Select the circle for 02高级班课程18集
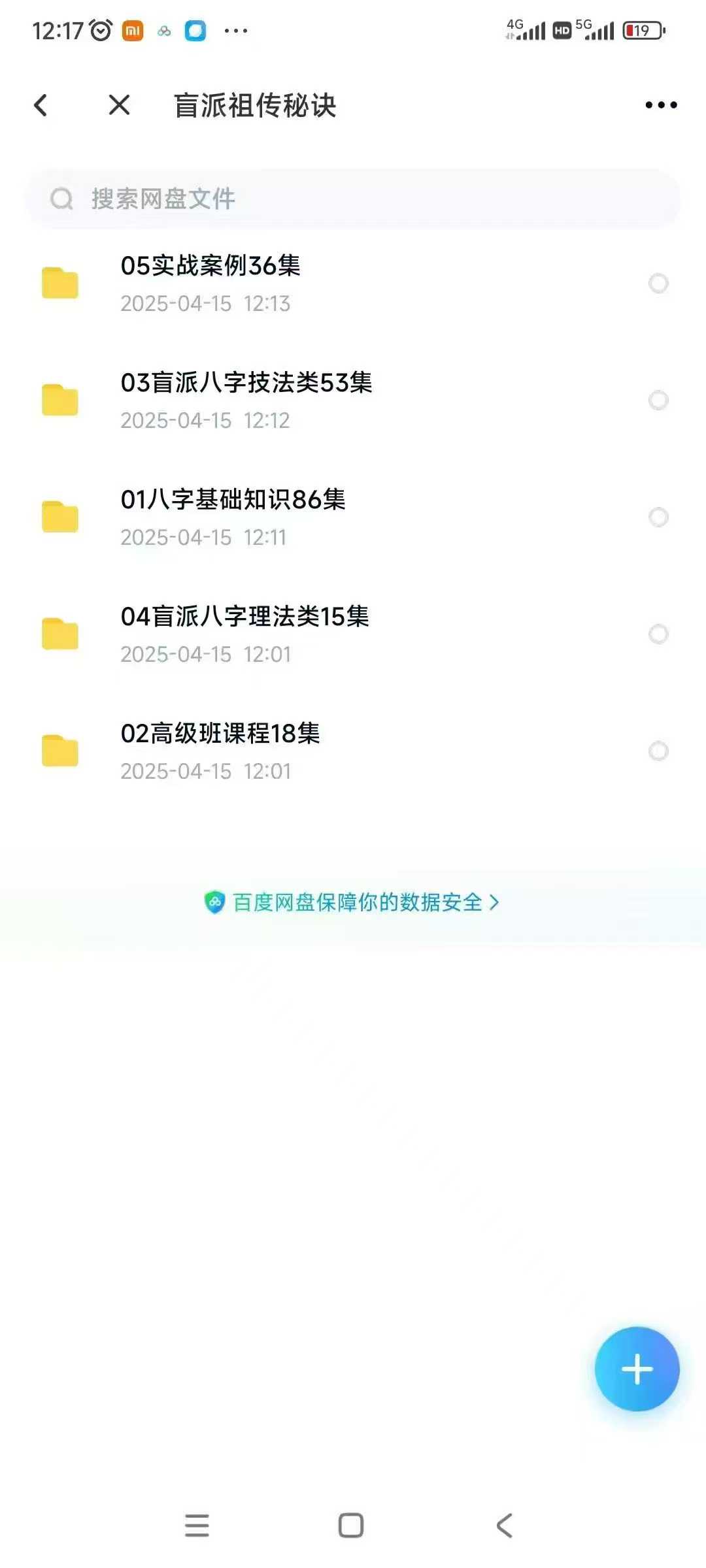 [658, 751]
